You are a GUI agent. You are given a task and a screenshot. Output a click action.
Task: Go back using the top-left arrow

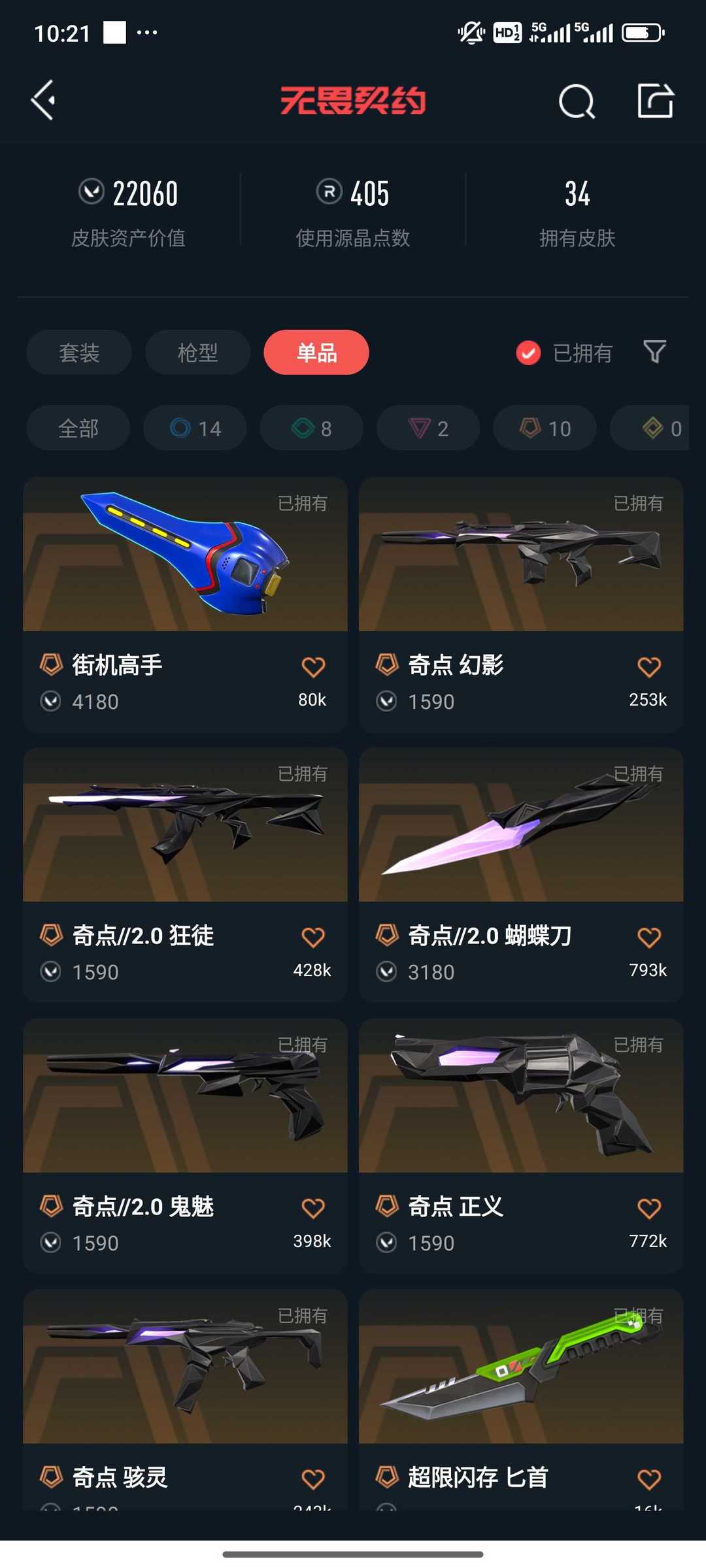pyautogui.click(x=43, y=101)
